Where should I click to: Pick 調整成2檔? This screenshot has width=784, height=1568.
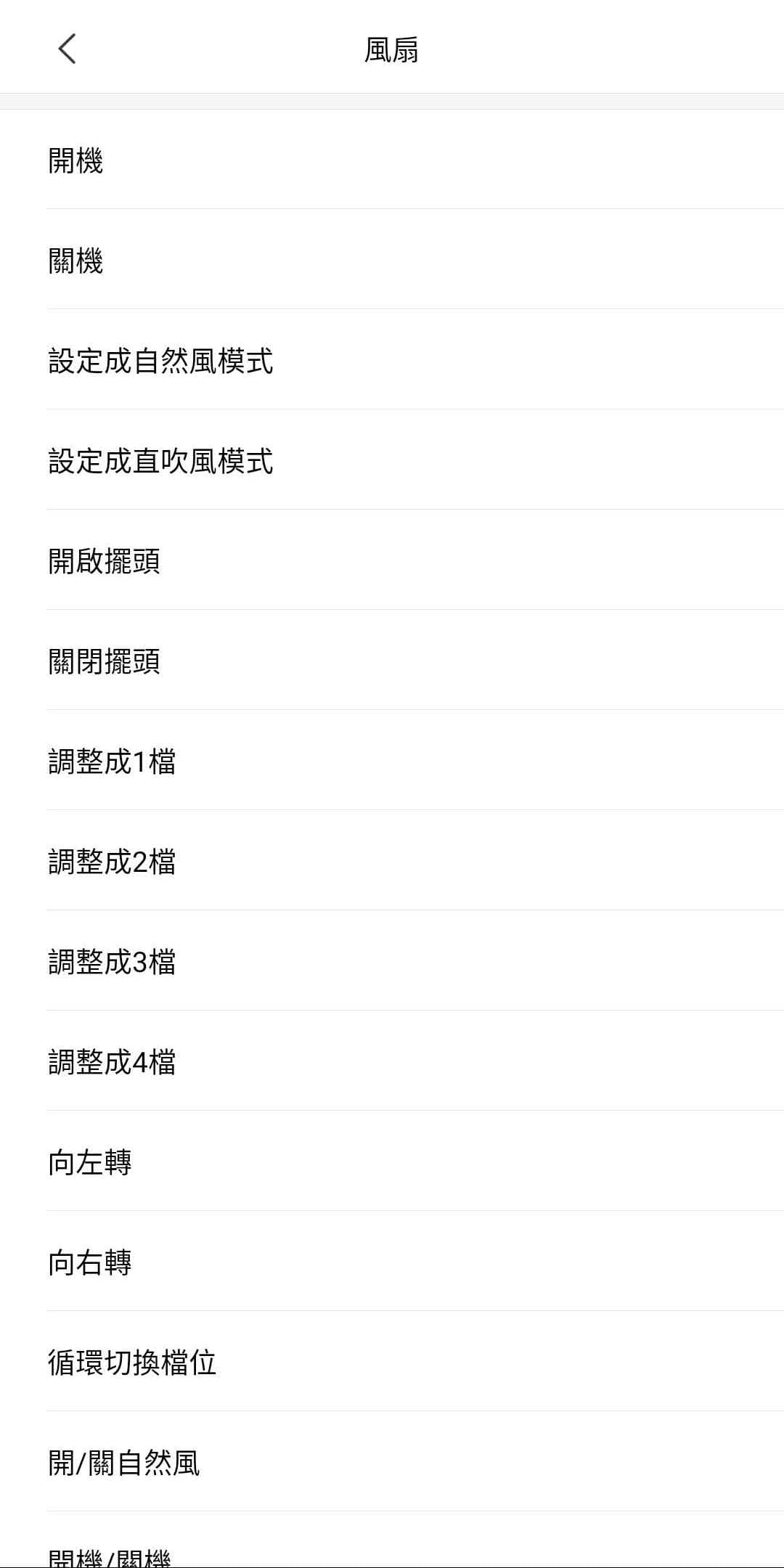click(x=112, y=862)
